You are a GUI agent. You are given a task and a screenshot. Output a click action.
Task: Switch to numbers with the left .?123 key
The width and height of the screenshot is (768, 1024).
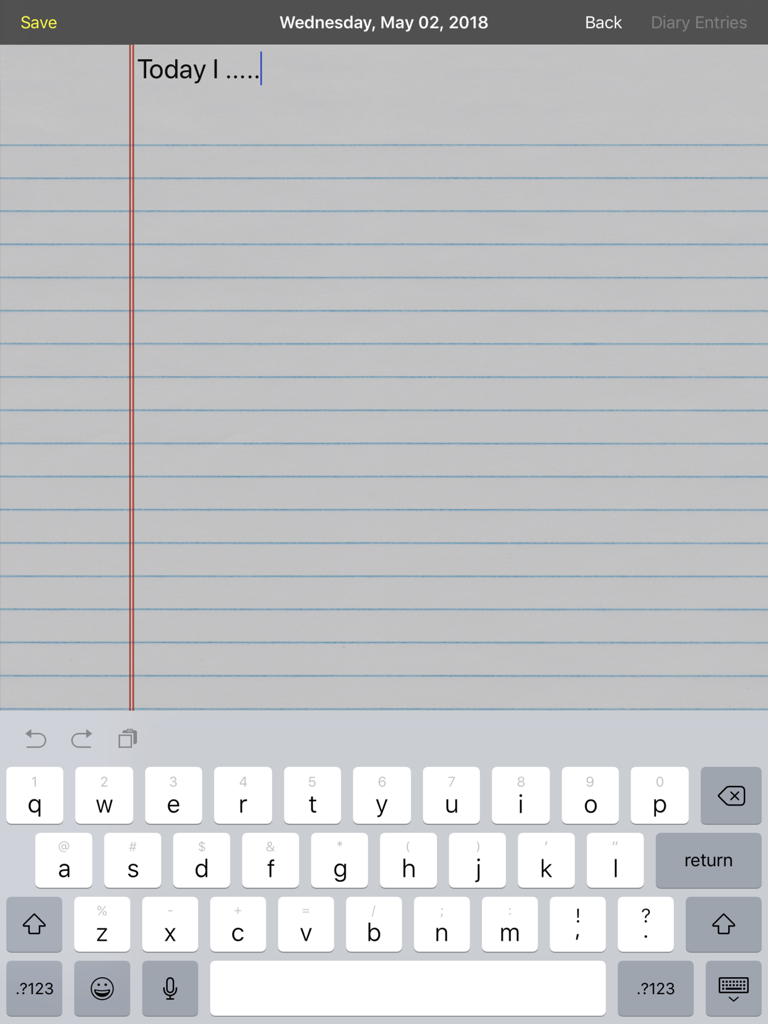pos(34,988)
